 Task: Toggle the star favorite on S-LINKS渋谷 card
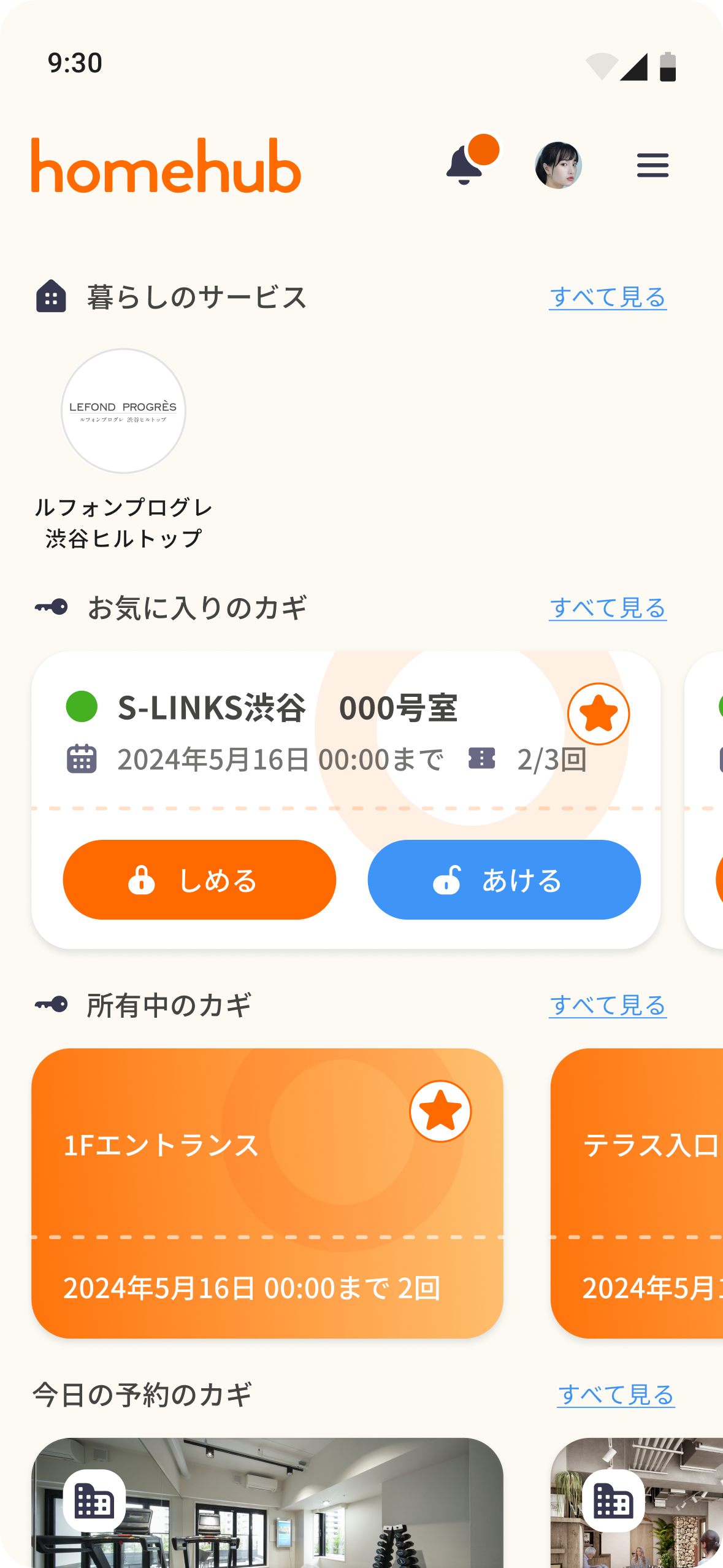(598, 713)
